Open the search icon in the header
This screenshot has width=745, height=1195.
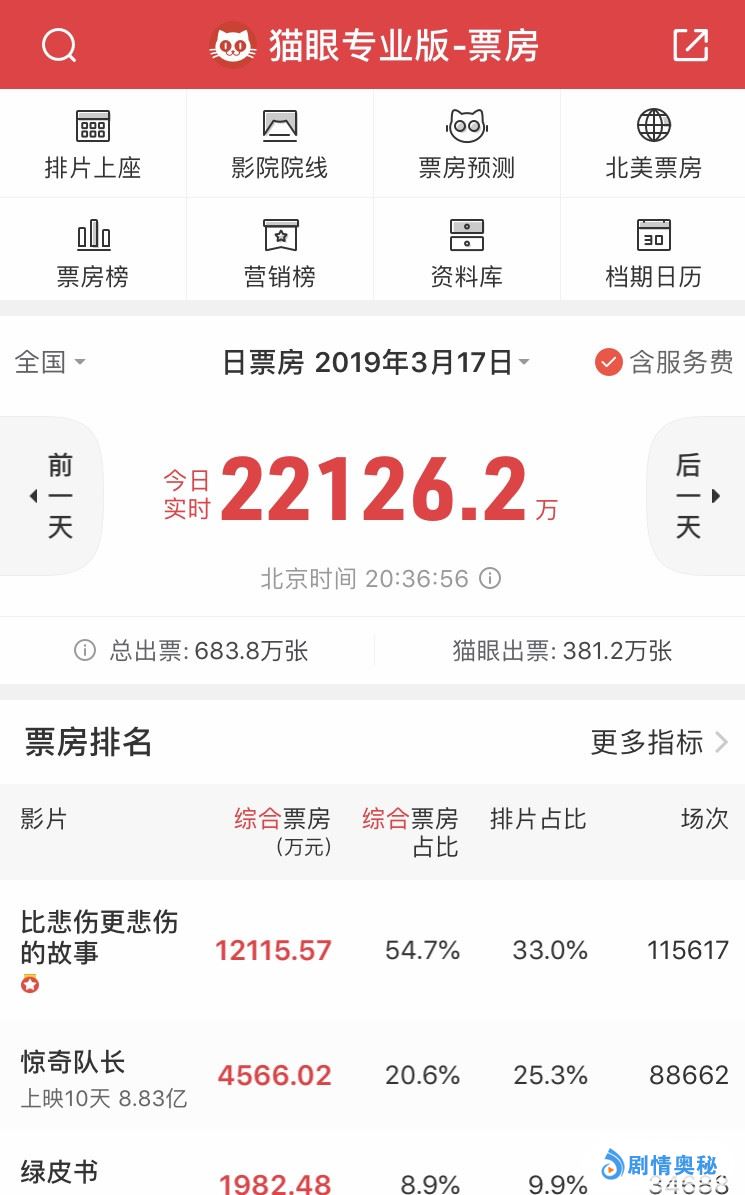point(59,45)
